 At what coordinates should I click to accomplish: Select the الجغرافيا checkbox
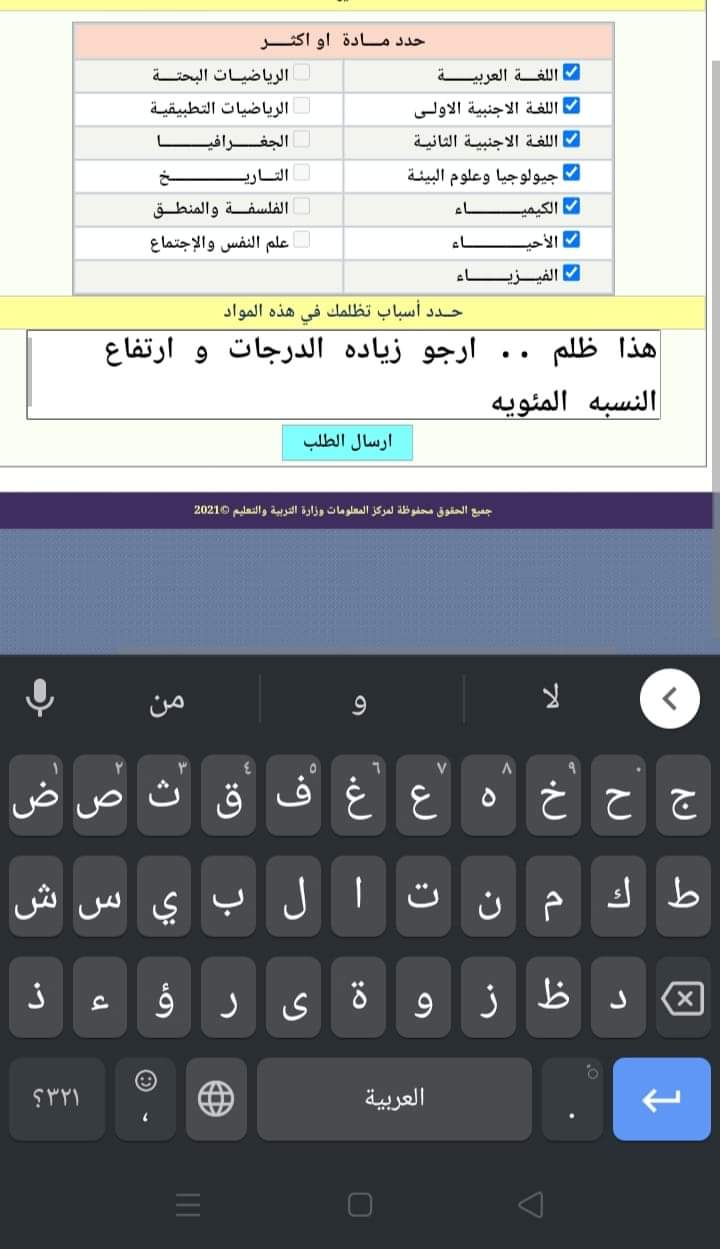pos(301,140)
